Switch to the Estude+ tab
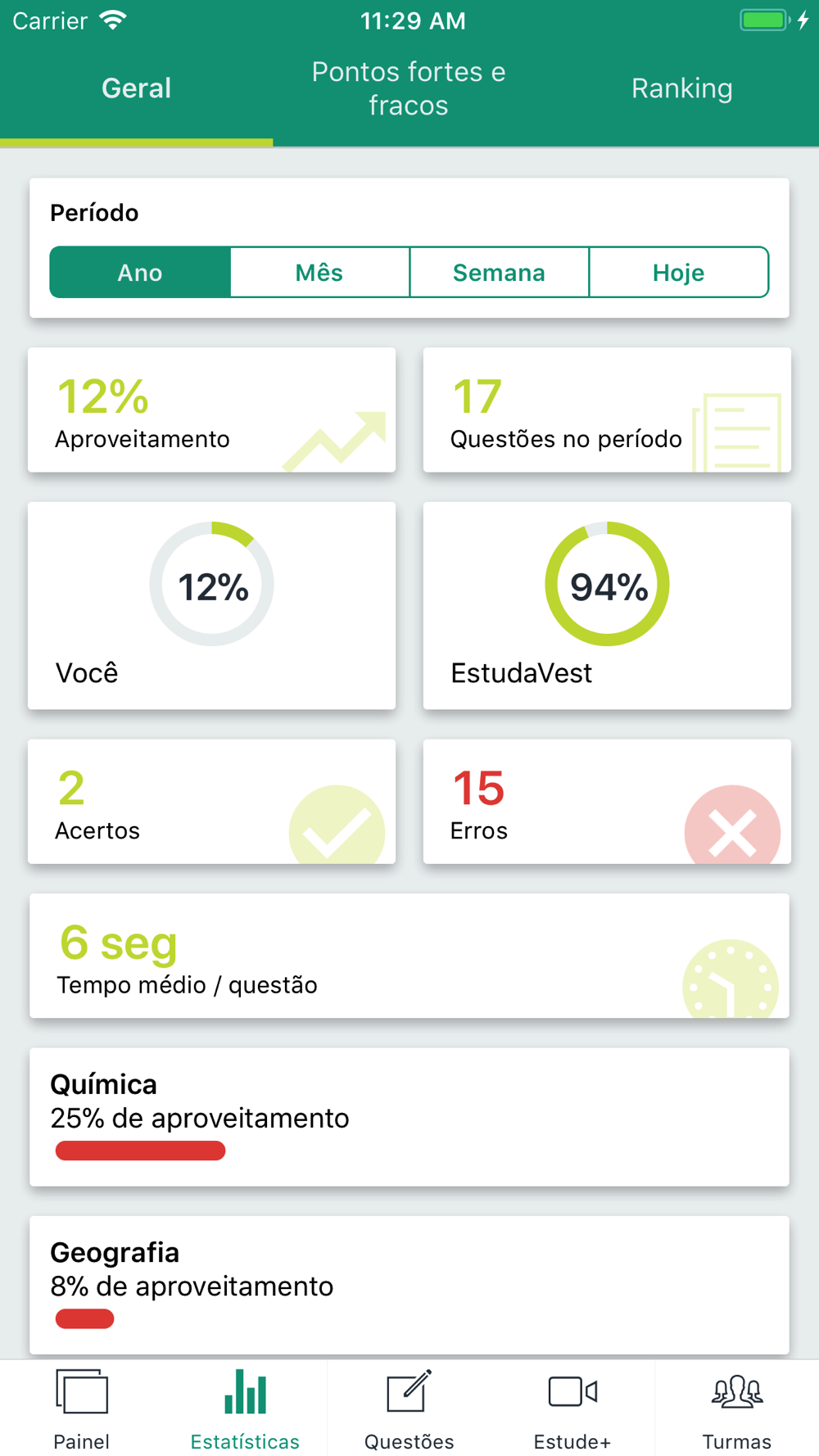819x1456 pixels. click(x=572, y=1409)
